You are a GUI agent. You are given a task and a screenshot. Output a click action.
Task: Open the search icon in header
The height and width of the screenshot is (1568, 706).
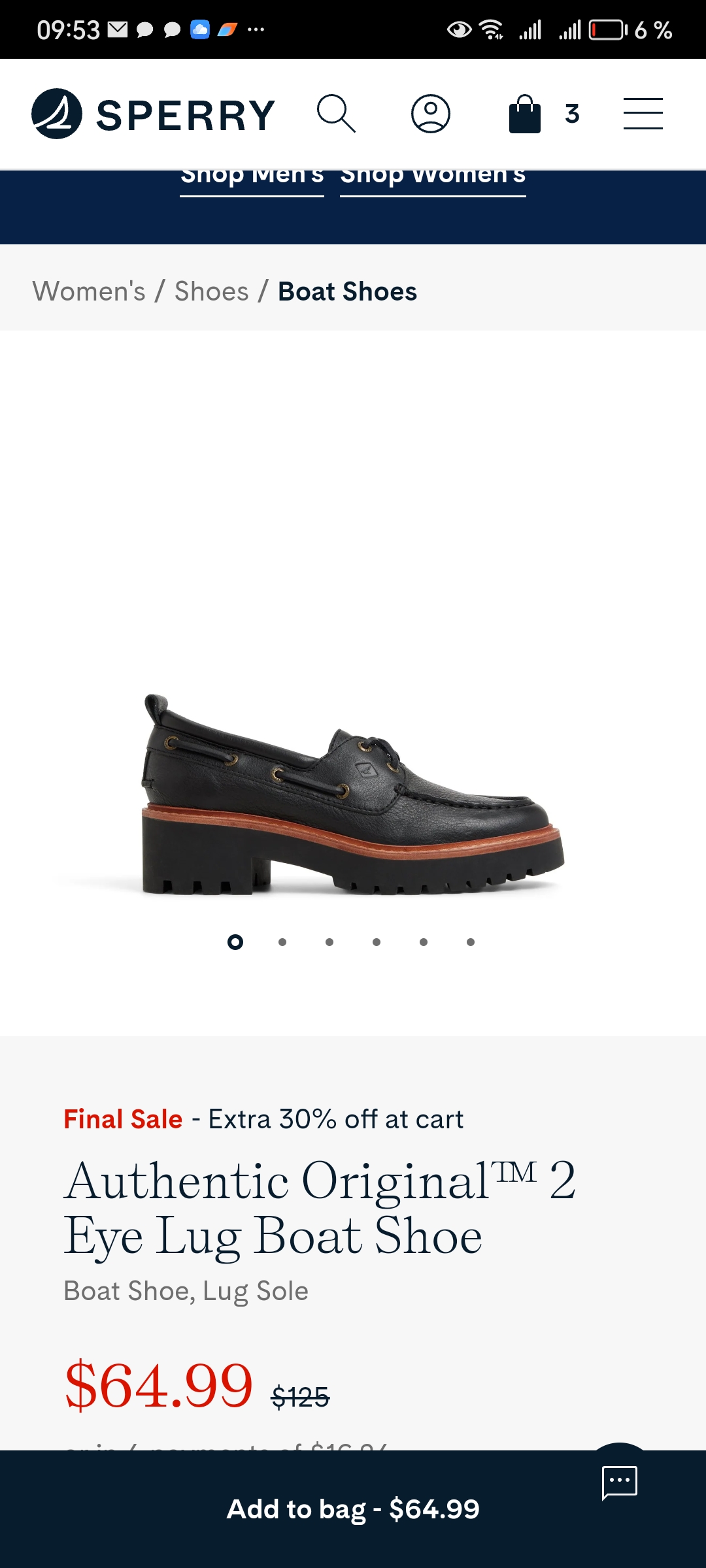(x=336, y=114)
